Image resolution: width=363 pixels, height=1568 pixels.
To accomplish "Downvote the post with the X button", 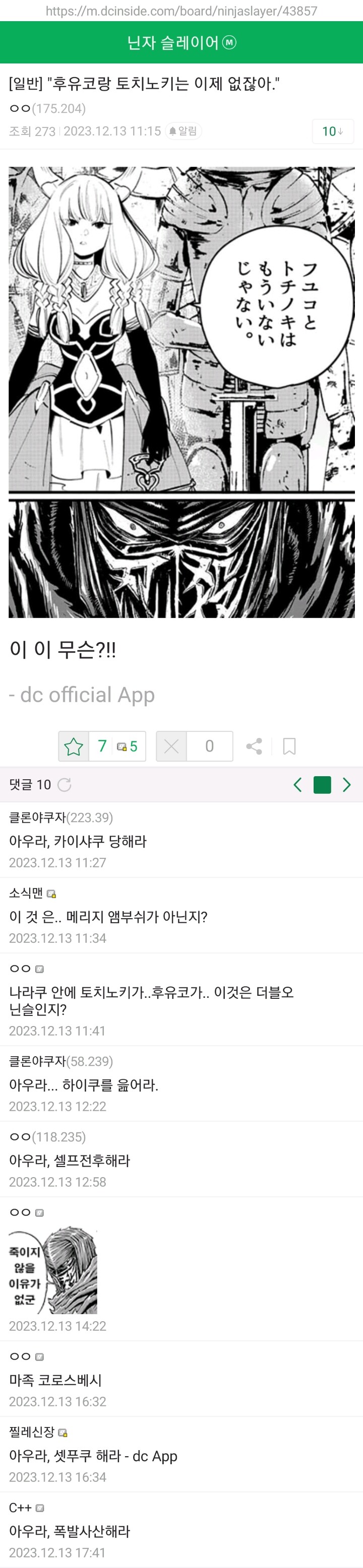I will (172, 746).
